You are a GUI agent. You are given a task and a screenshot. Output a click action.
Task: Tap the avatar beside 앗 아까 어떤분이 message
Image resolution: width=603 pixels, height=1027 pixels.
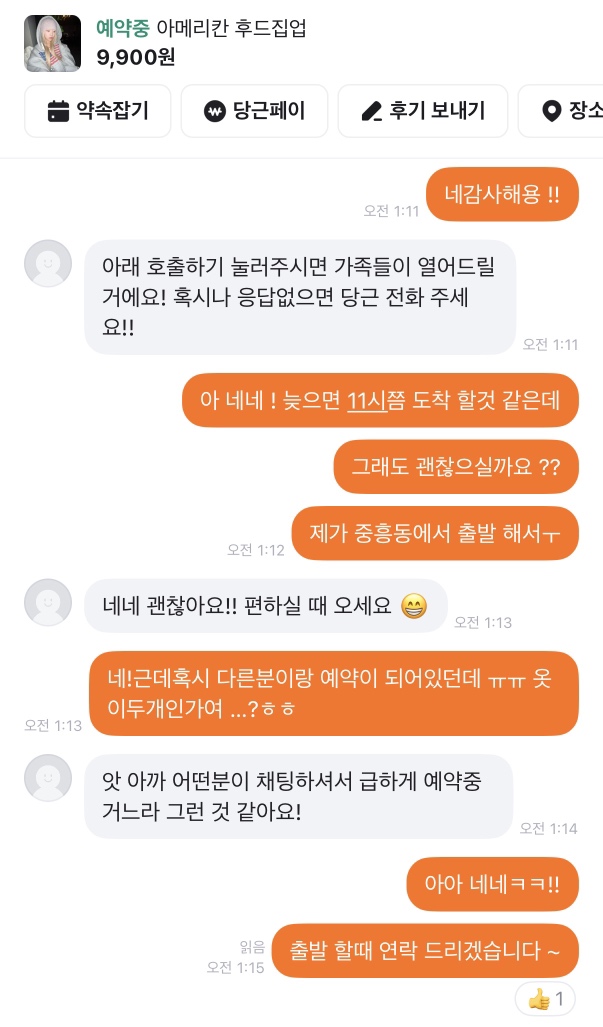(48, 778)
